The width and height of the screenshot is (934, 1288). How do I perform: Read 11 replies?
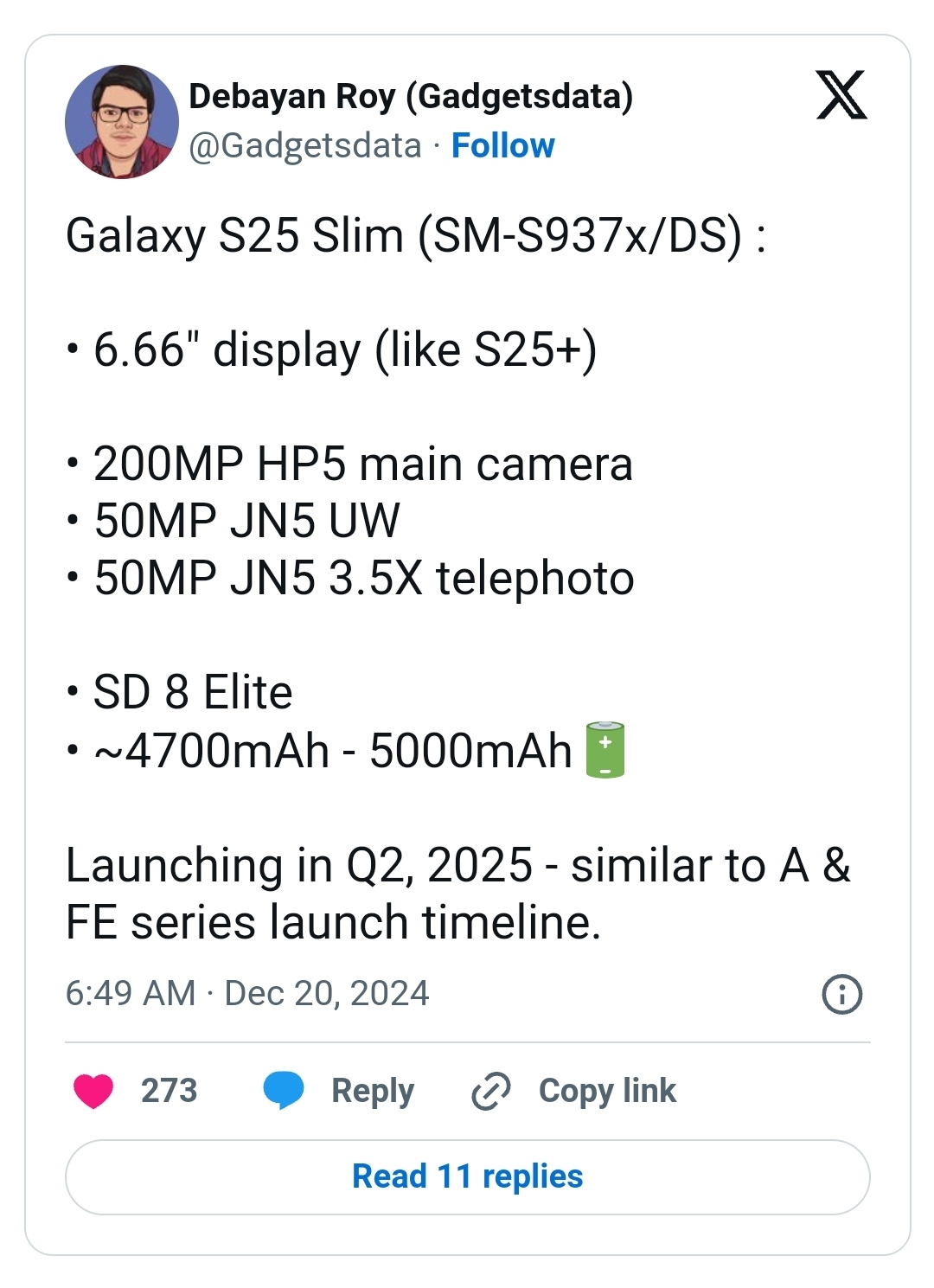click(467, 1176)
